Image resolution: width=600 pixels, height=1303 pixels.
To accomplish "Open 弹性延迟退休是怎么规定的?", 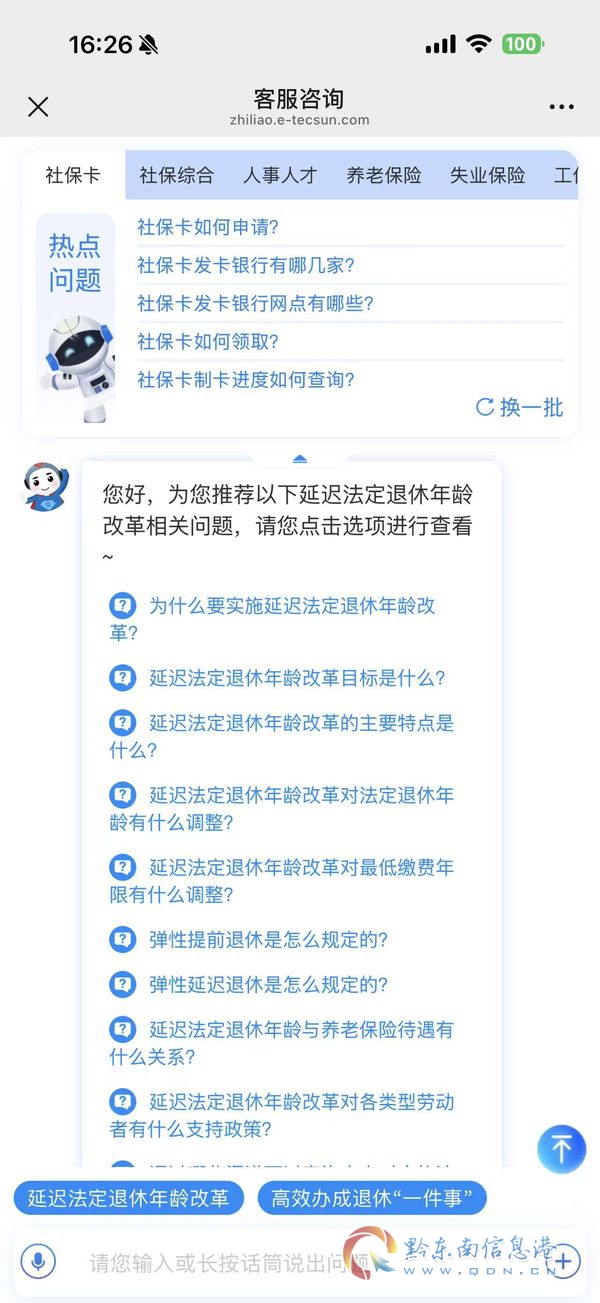I will pyautogui.click(x=248, y=984).
